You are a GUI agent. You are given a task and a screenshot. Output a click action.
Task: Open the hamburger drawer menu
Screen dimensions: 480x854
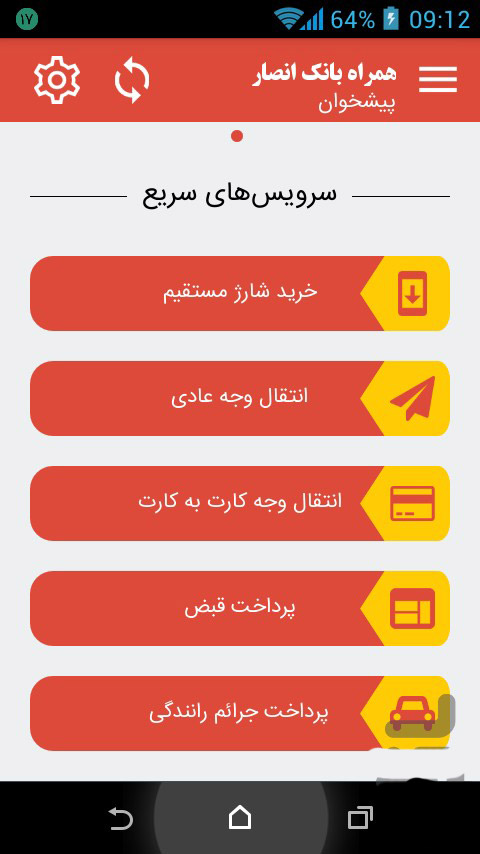[438, 80]
